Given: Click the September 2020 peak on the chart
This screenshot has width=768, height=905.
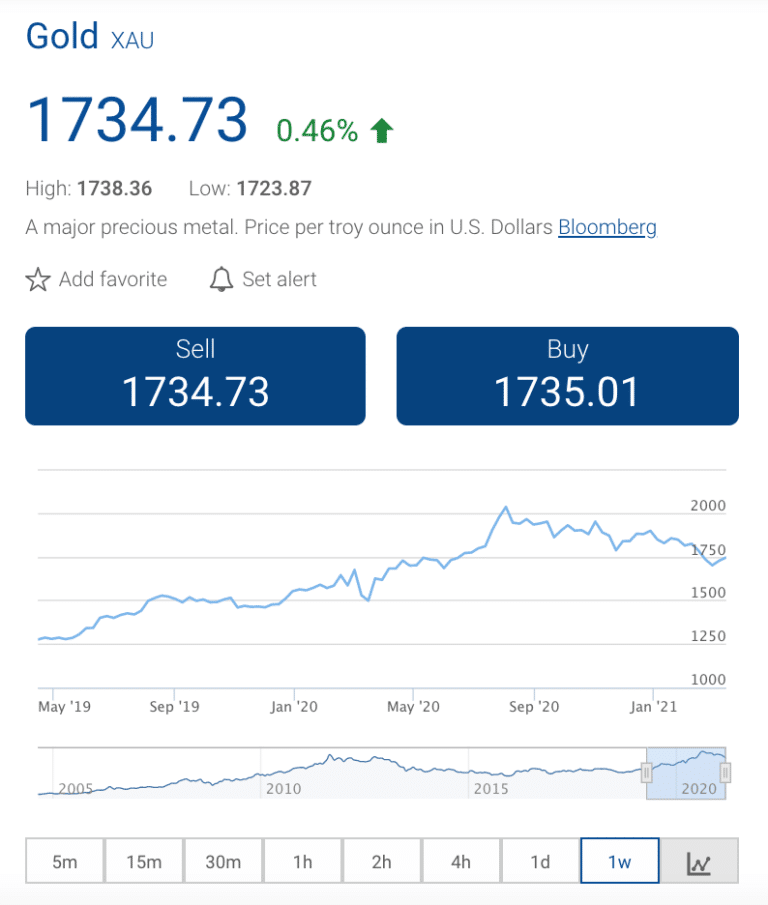Looking at the screenshot, I should (x=506, y=508).
